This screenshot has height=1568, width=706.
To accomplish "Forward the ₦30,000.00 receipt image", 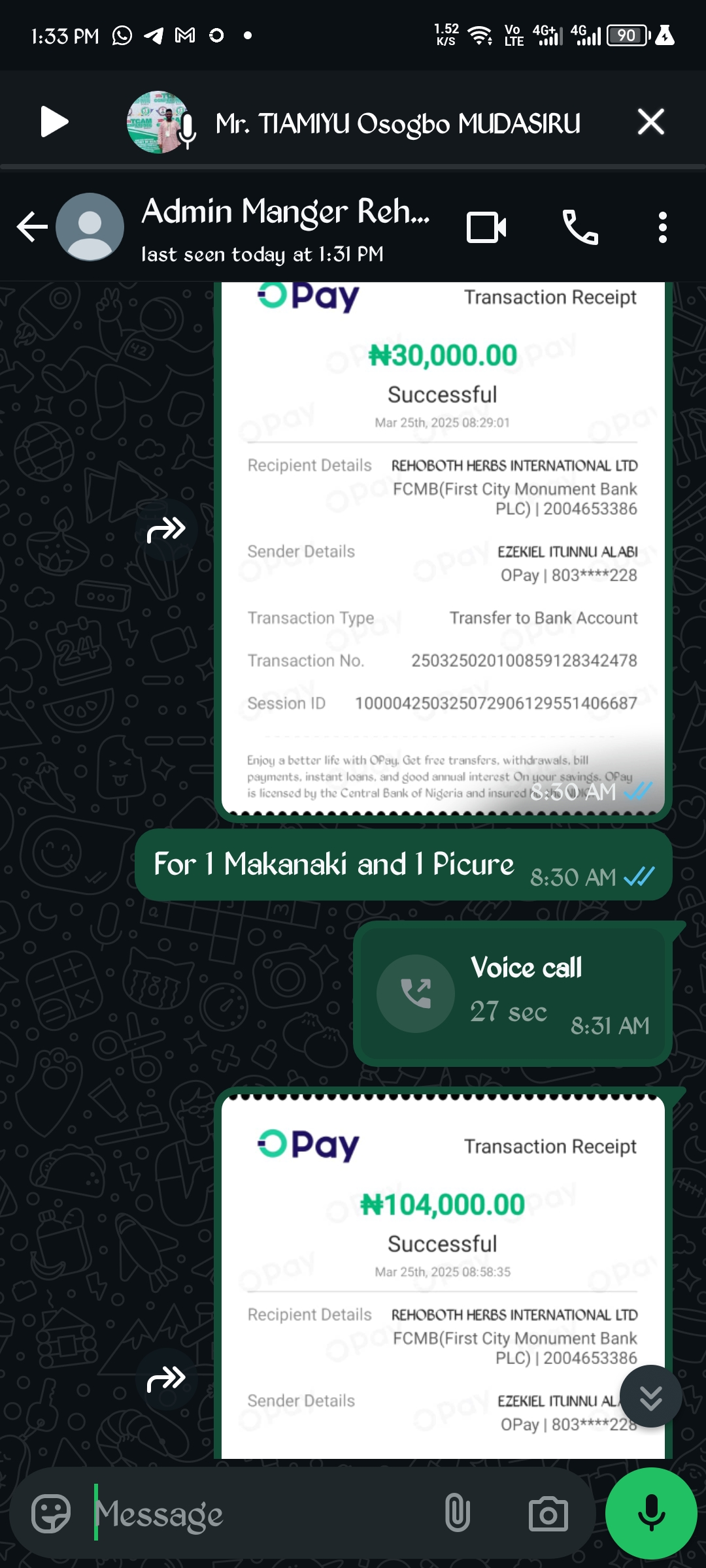I will coord(167,530).
